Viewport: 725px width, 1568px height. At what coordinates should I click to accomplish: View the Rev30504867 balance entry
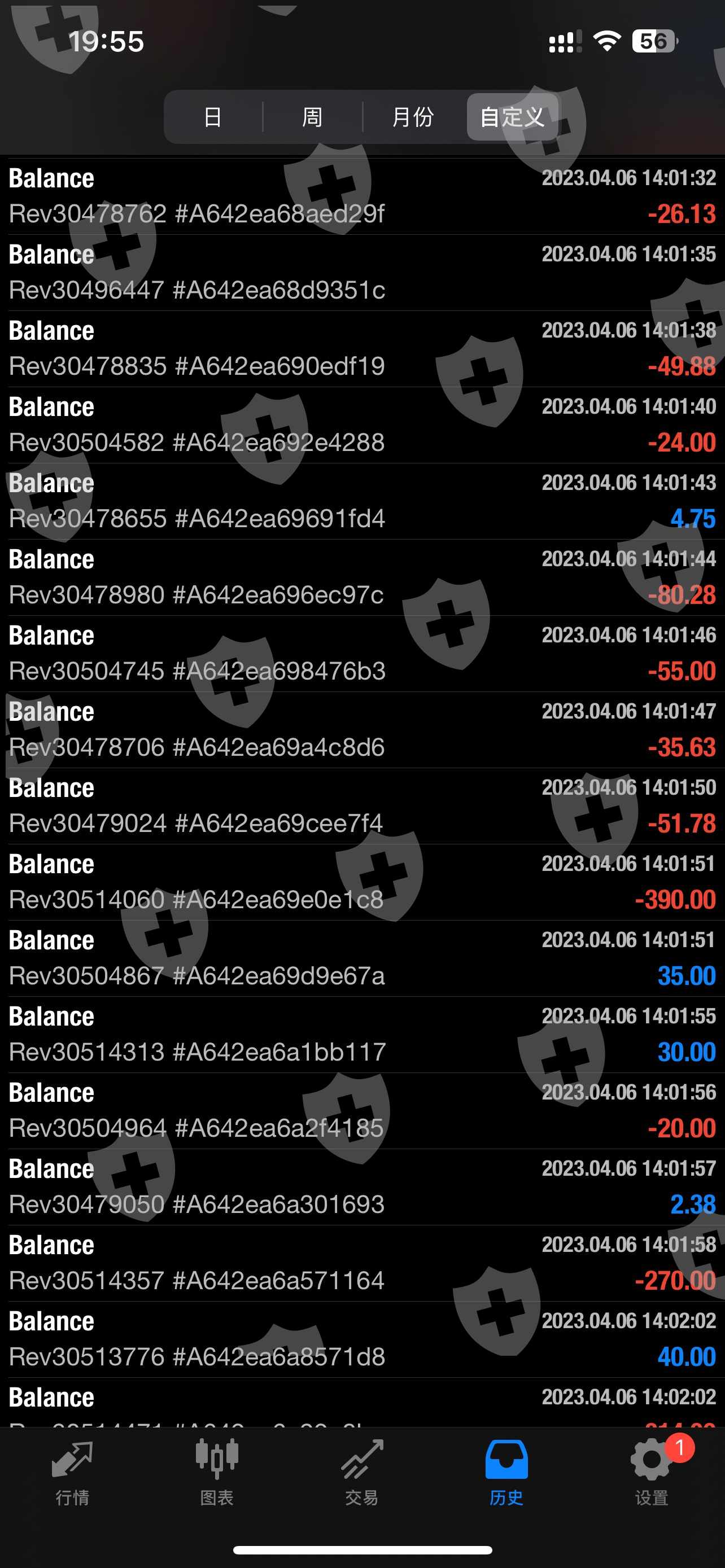pos(362,958)
